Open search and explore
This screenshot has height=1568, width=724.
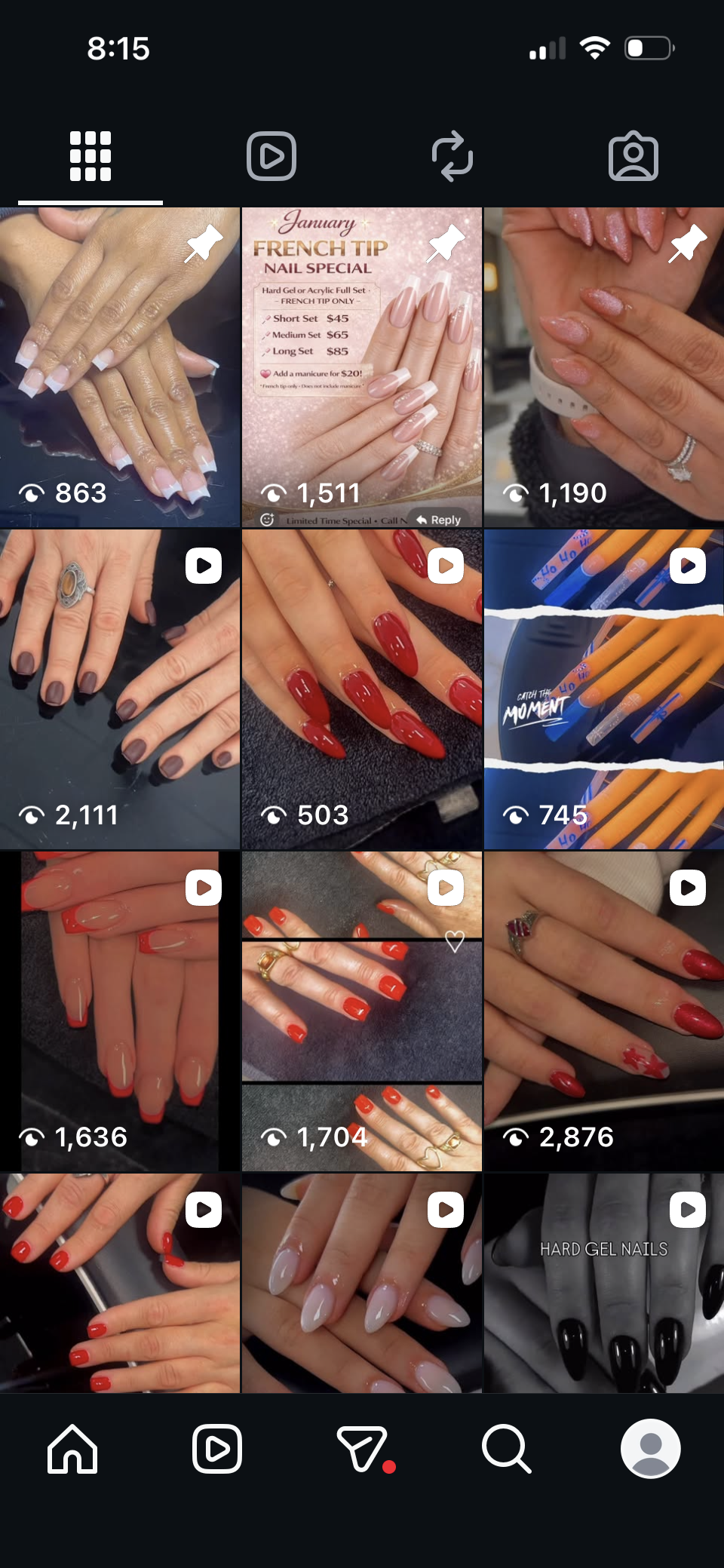(507, 1448)
